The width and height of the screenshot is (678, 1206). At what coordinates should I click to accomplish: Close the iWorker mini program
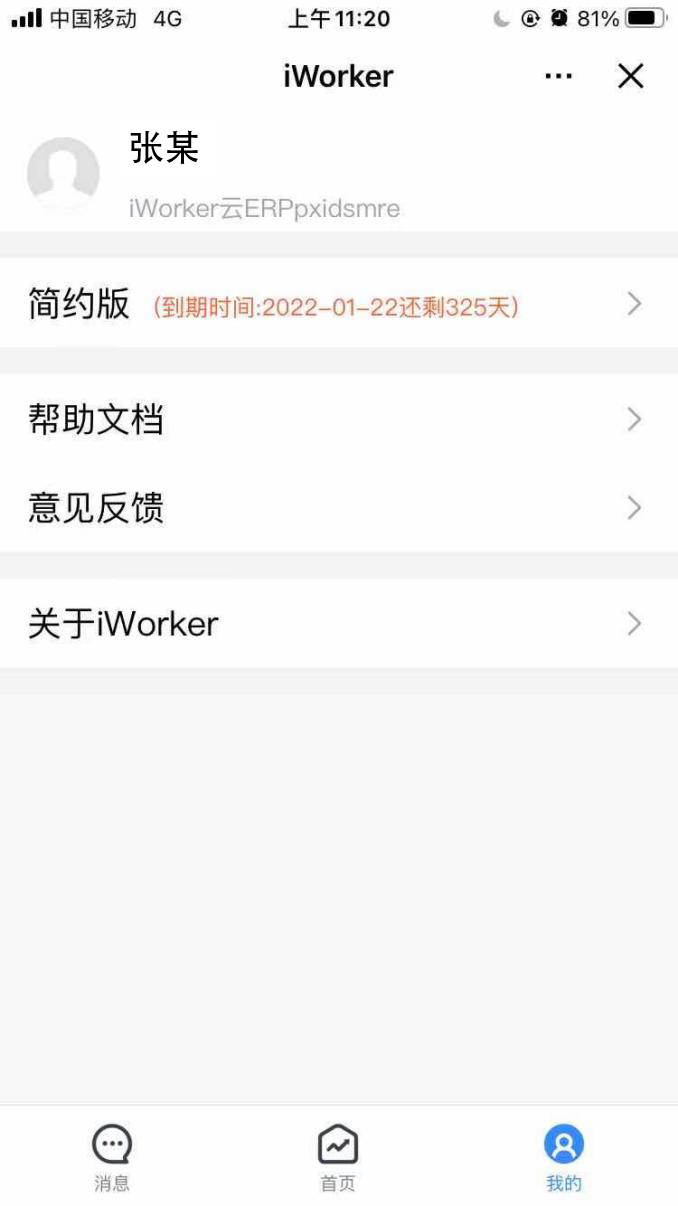click(x=630, y=76)
